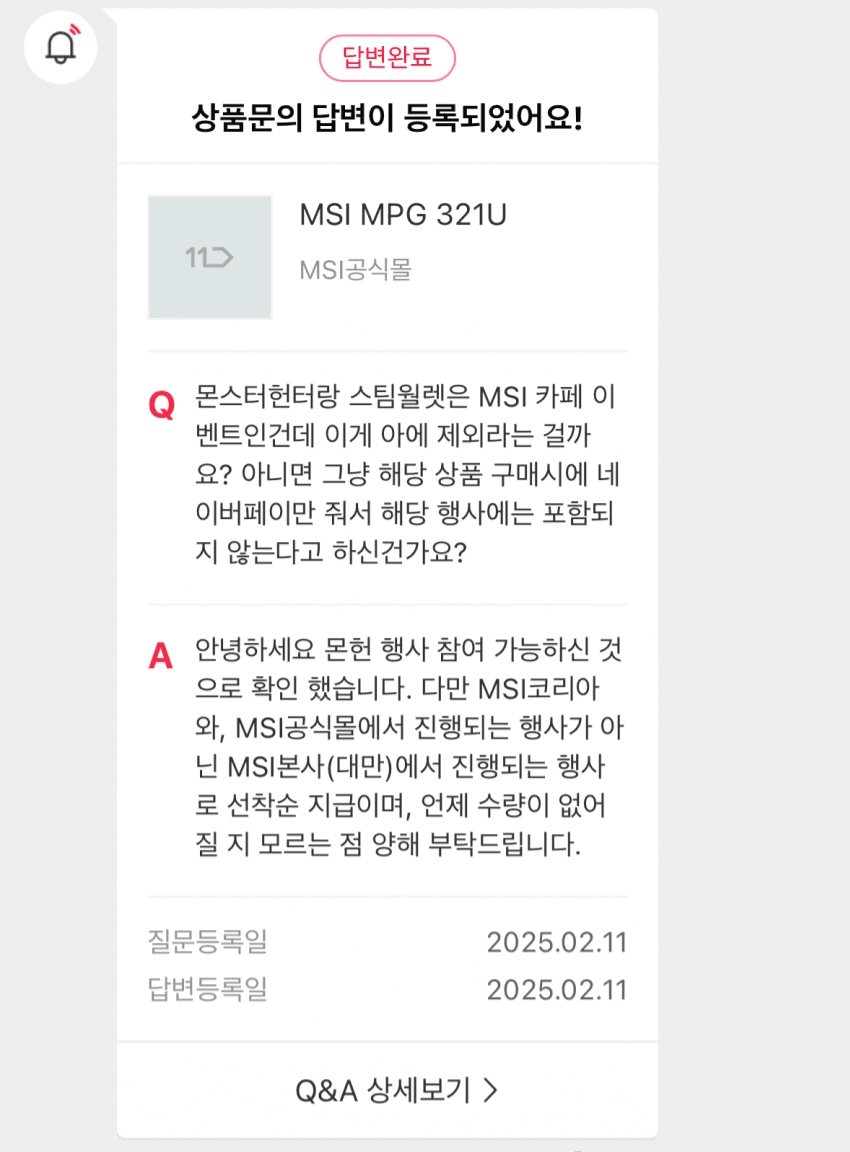Viewport: 850px width, 1152px height.
Task: Tap the product image placeholder square
Action: tap(208, 256)
